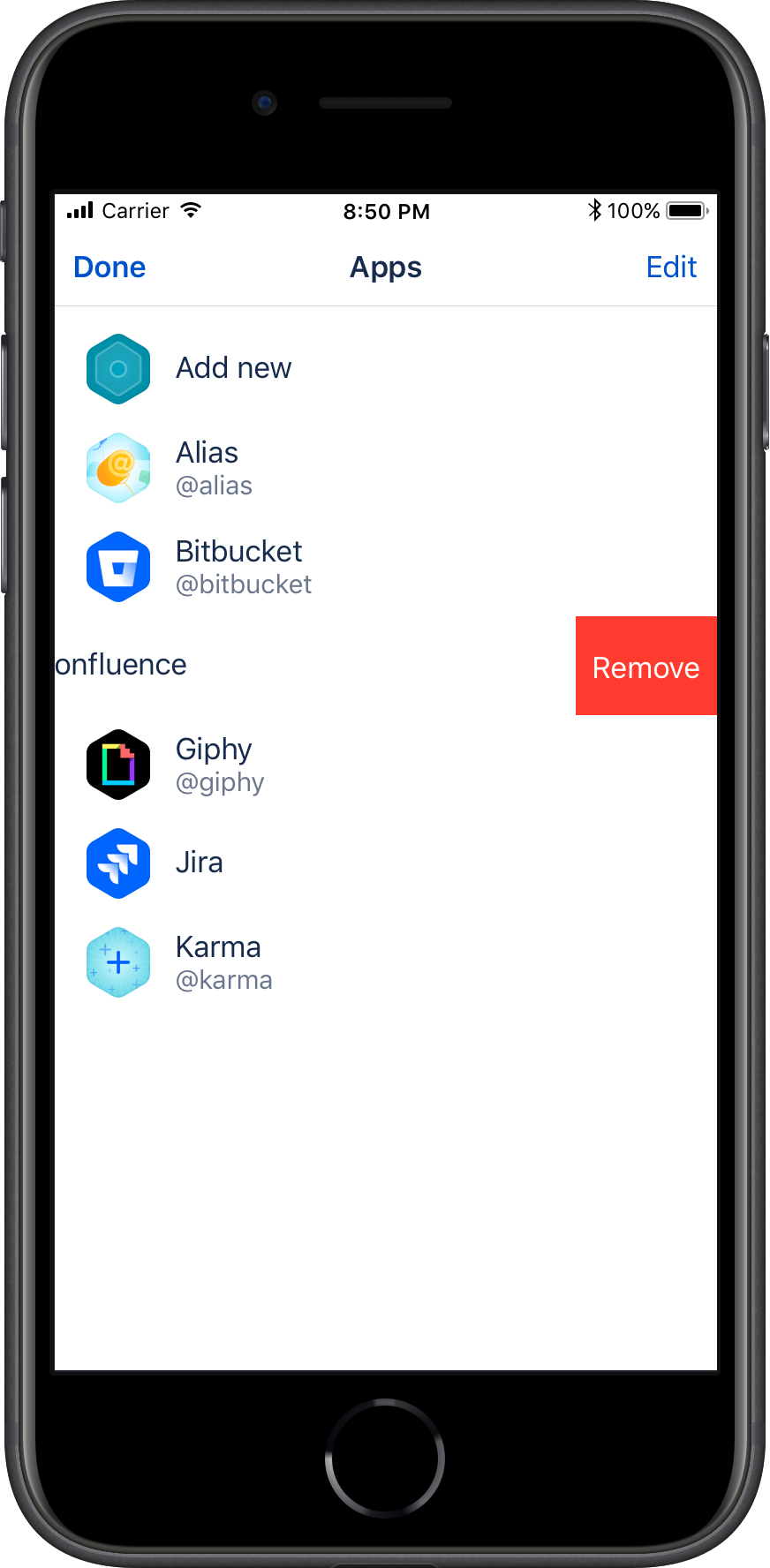The image size is (770, 1568).
Task: Remove the Confluence app
Action: tap(645, 667)
